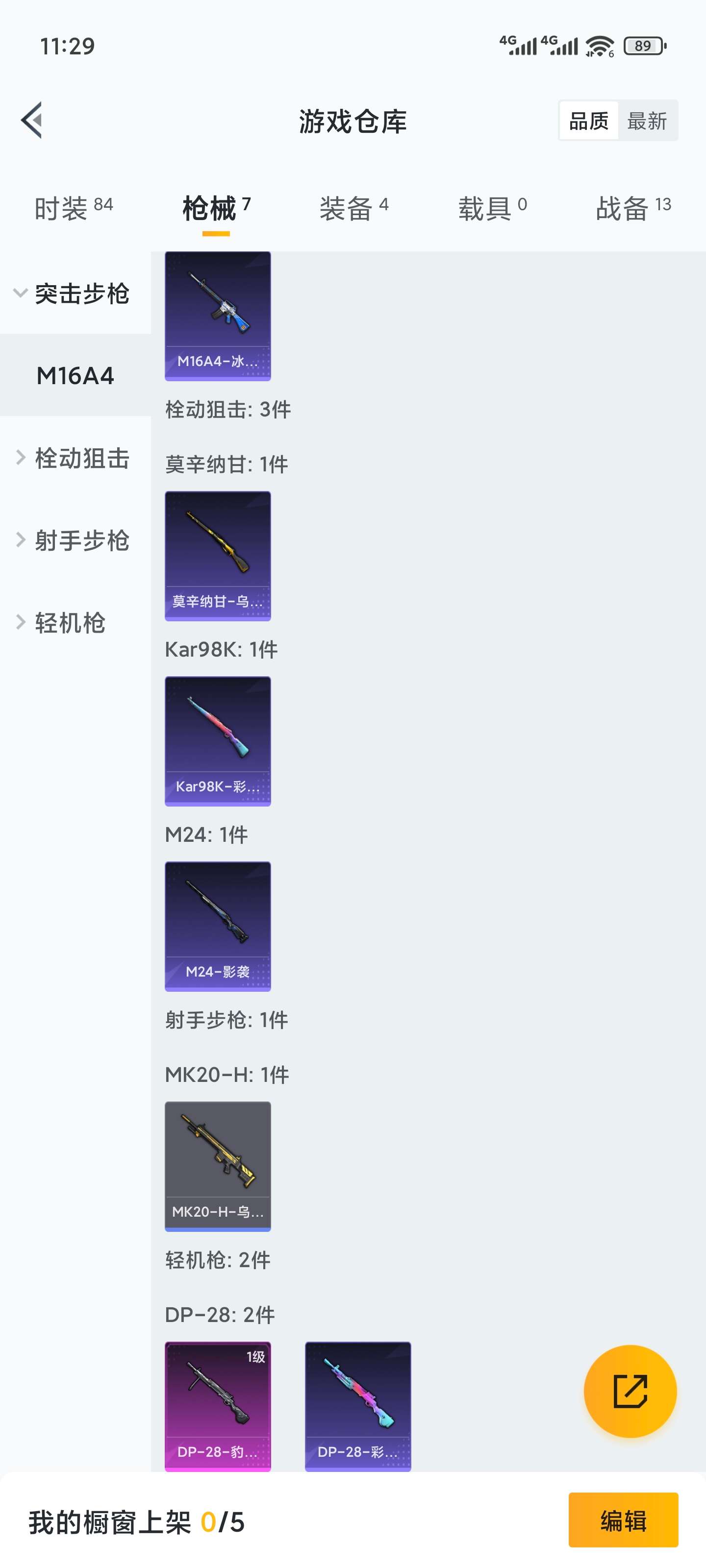The width and height of the screenshot is (706, 1568).
Task: Open the MK20-H-乌 marksman rifle skin
Action: 218,1166
